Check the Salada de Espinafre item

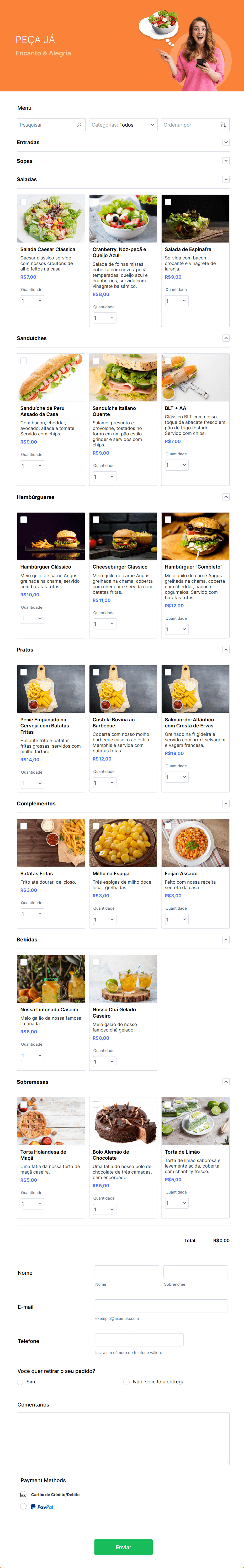tap(168, 202)
